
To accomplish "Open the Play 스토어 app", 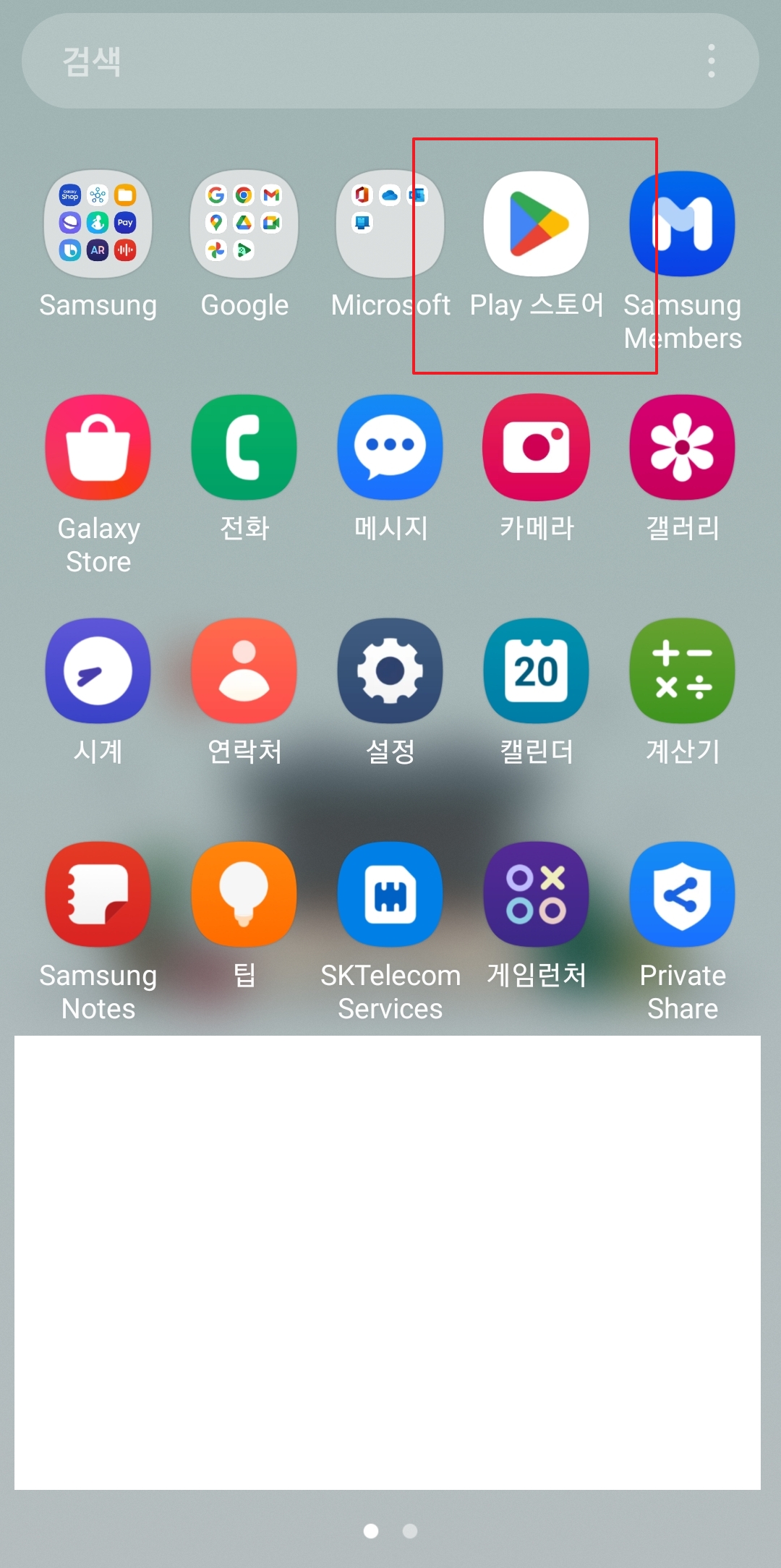I will pyautogui.click(x=535, y=224).
